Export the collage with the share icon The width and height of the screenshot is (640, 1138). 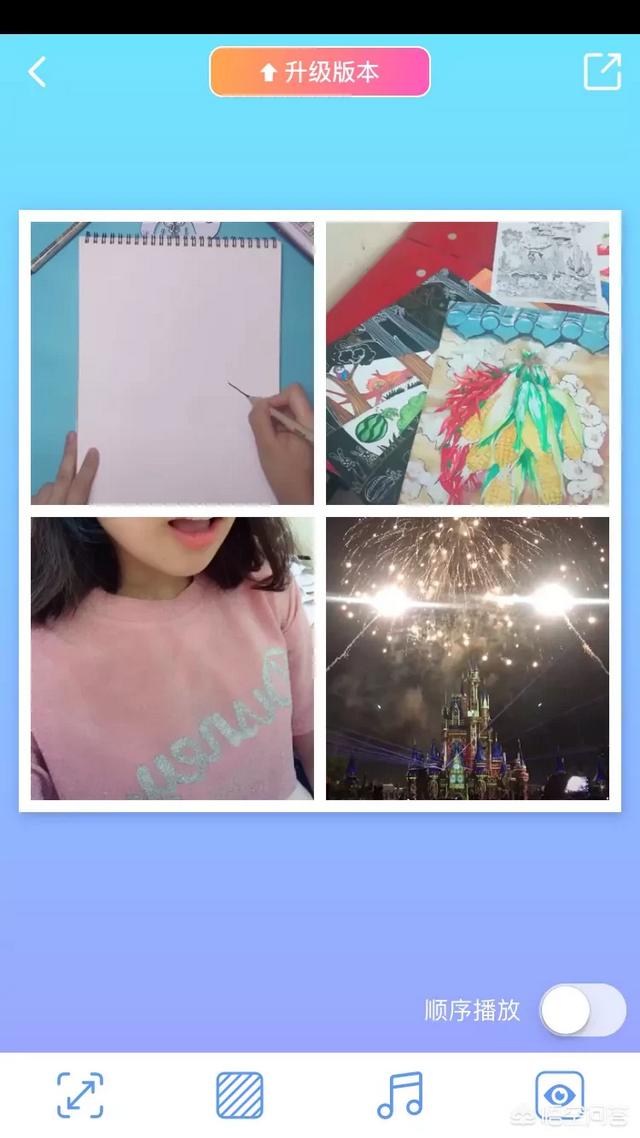[602, 72]
